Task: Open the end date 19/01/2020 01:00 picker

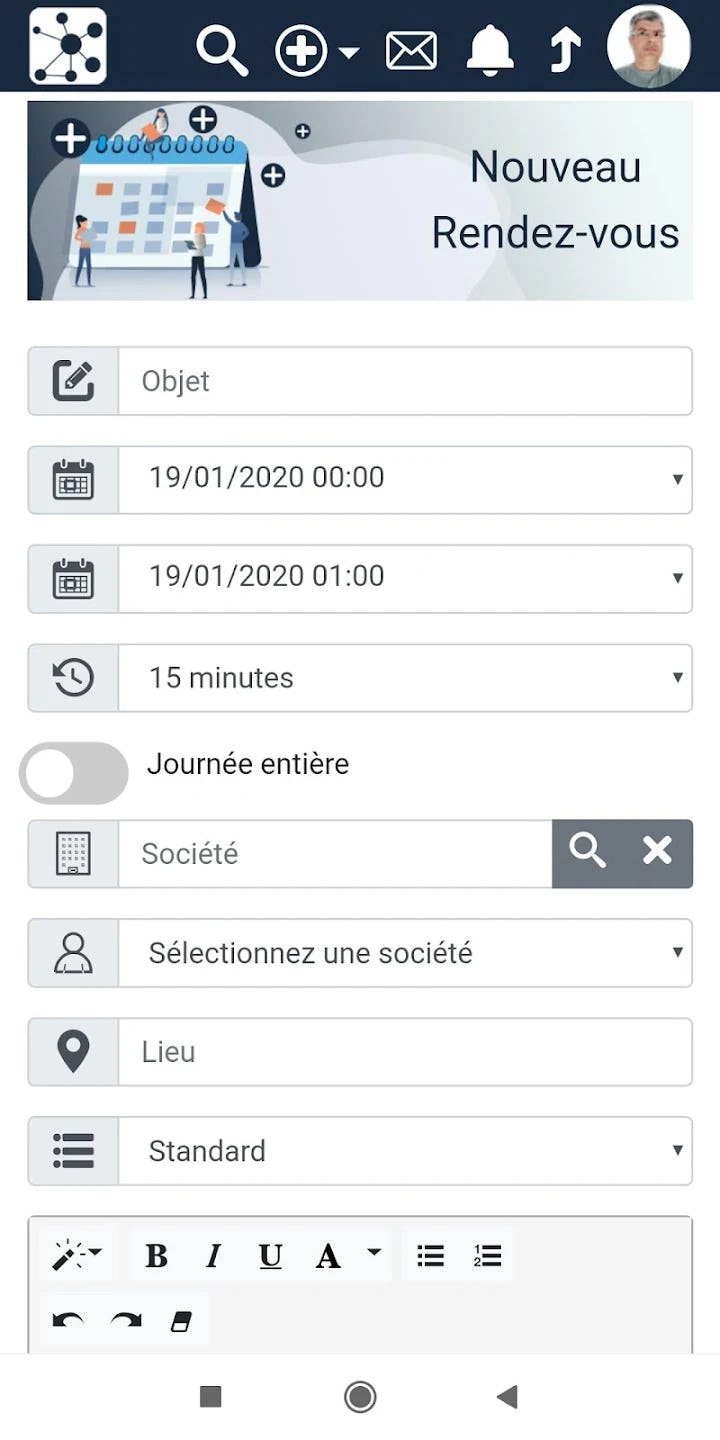Action: [x=404, y=579]
